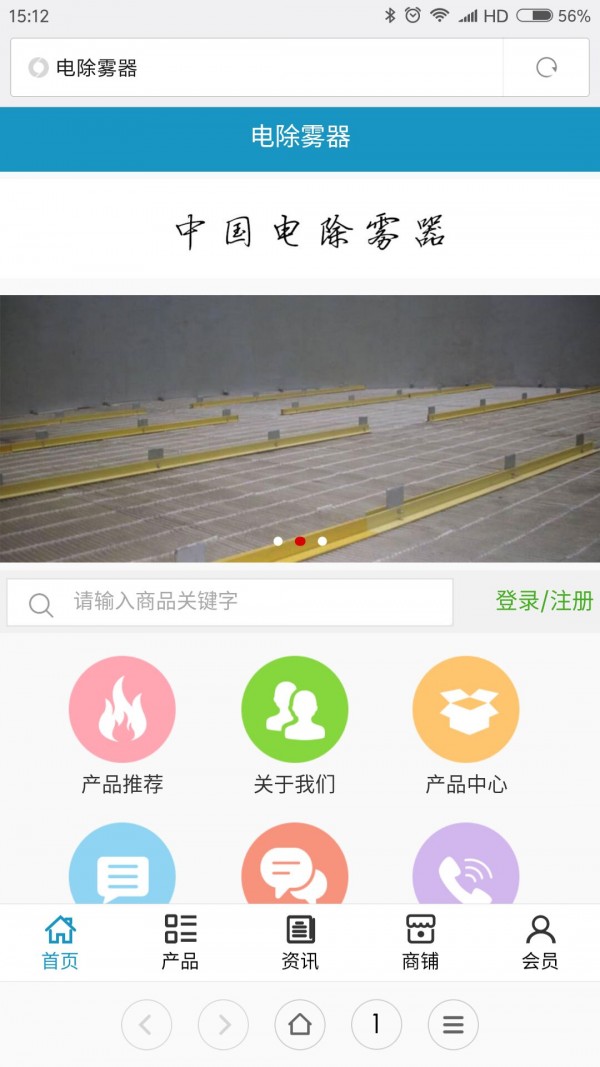600x1067 pixels.
Task: Tap the browser back arrow
Action: coord(146,1025)
